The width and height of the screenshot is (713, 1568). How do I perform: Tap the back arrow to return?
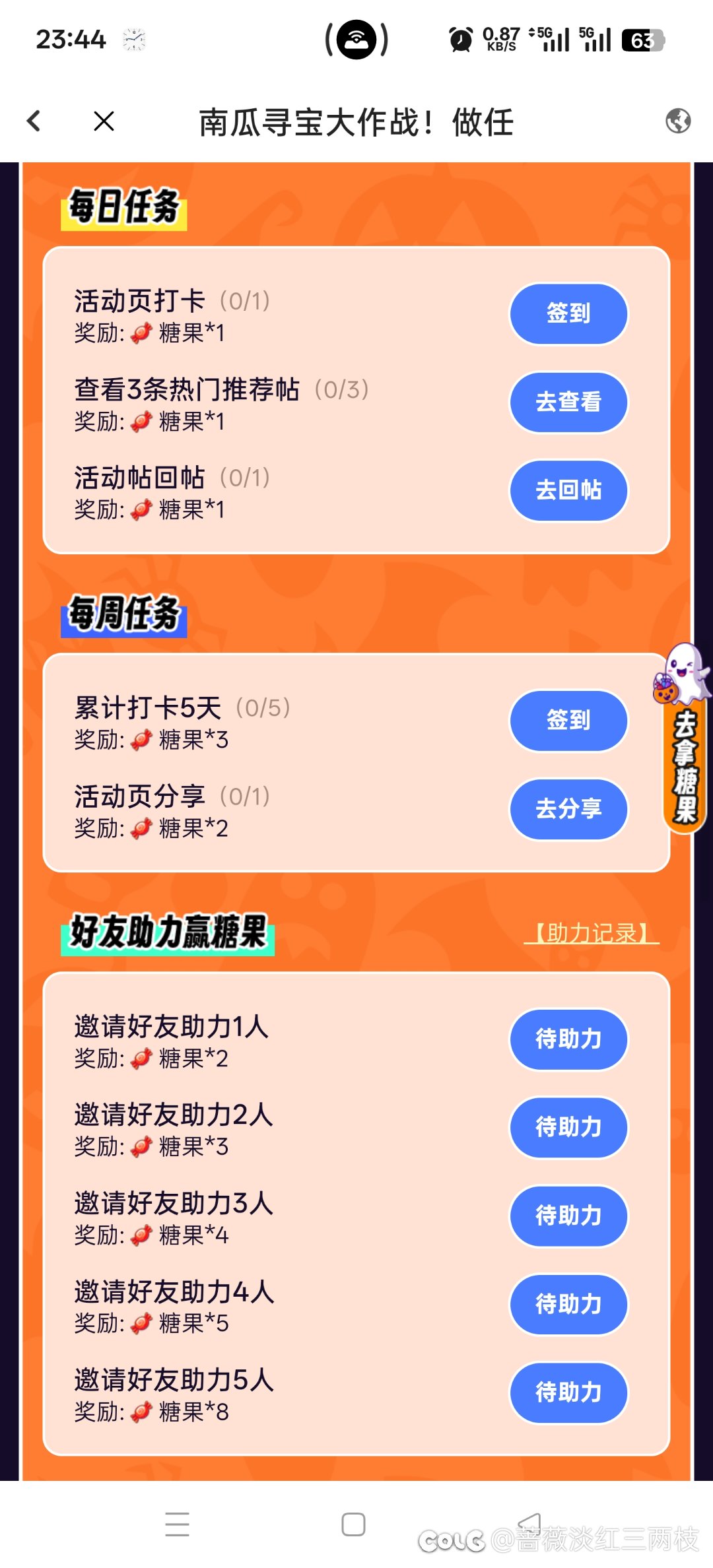(x=33, y=121)
